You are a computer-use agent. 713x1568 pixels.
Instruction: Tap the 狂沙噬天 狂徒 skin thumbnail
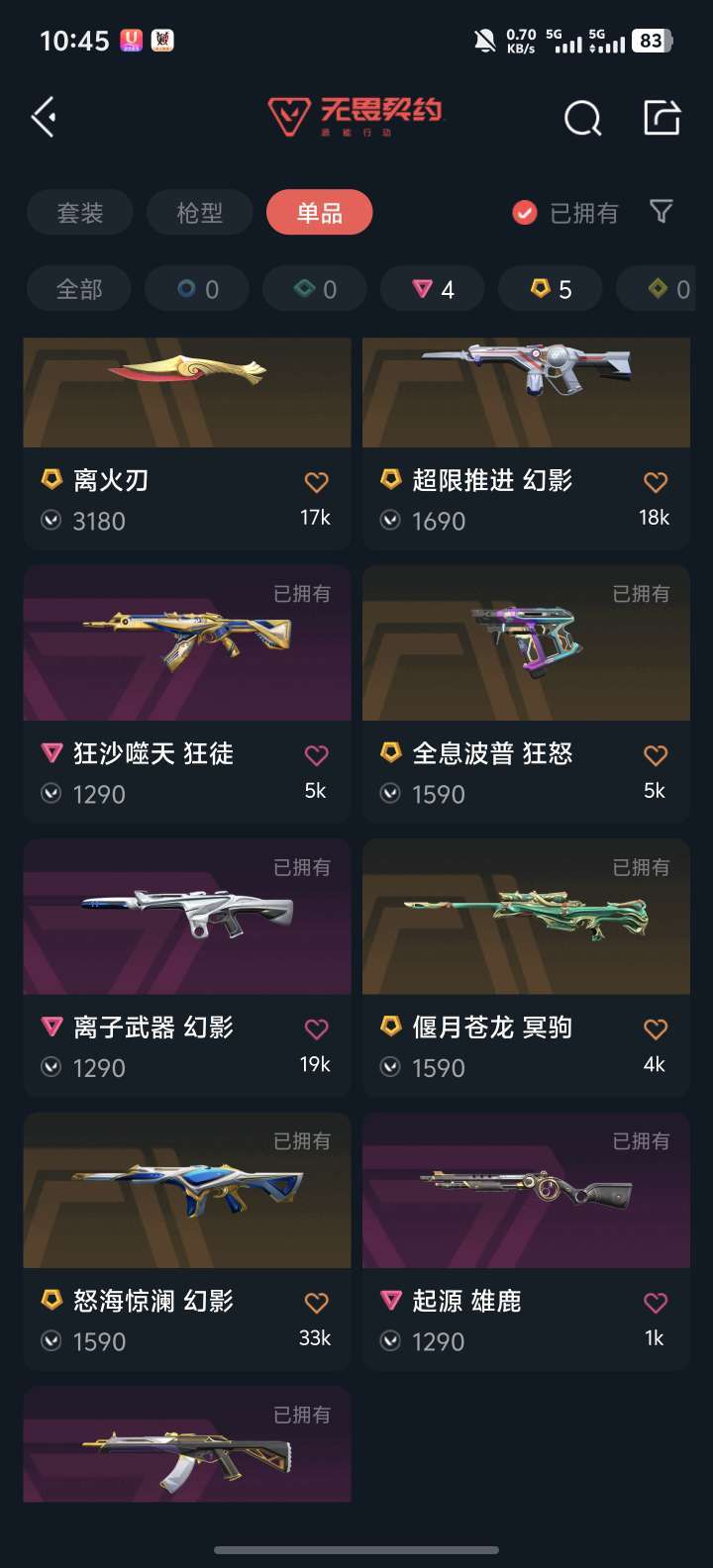click(x=186, y=641)
